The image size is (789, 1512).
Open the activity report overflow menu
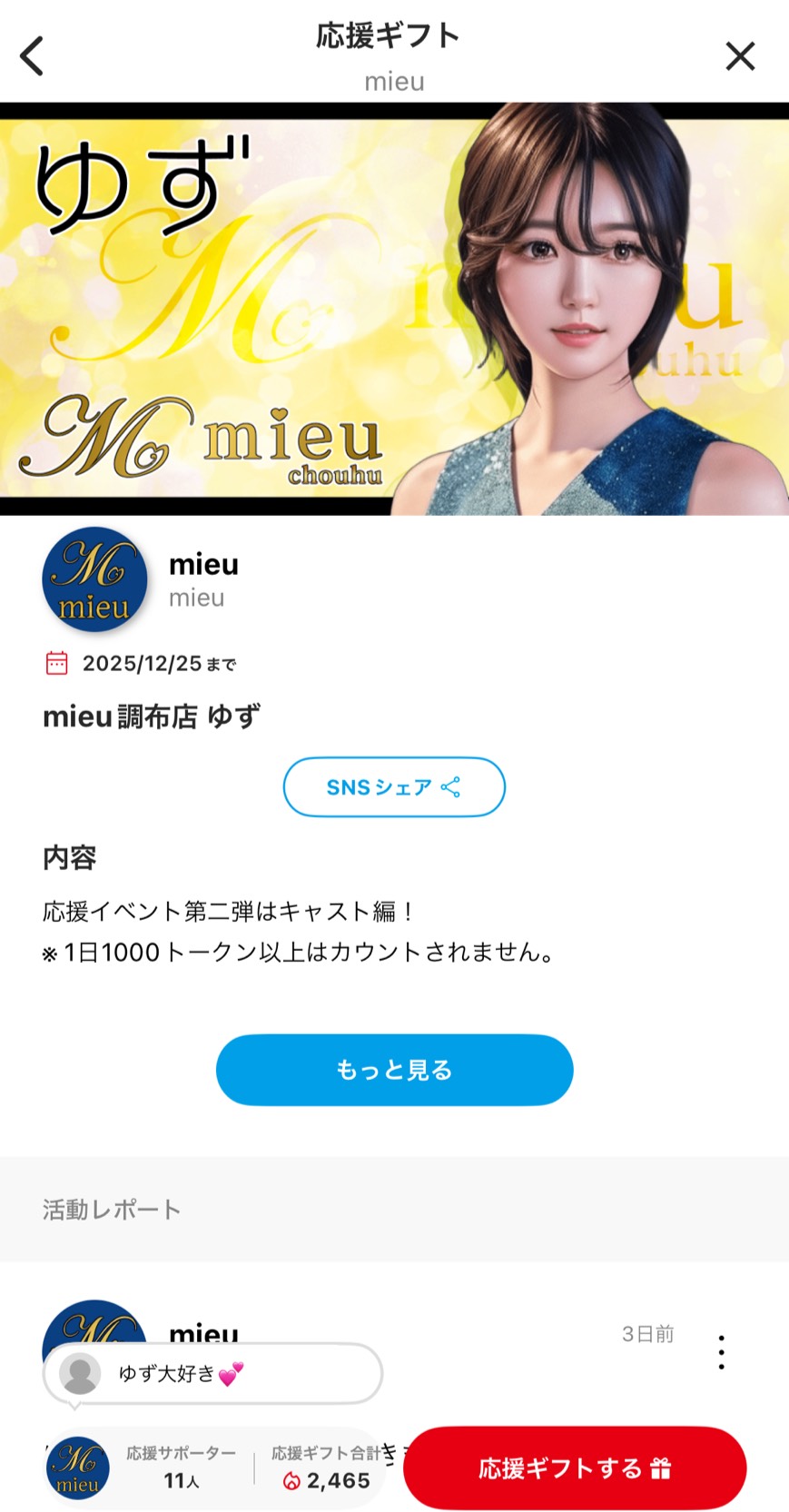[x=721, y=1352]
